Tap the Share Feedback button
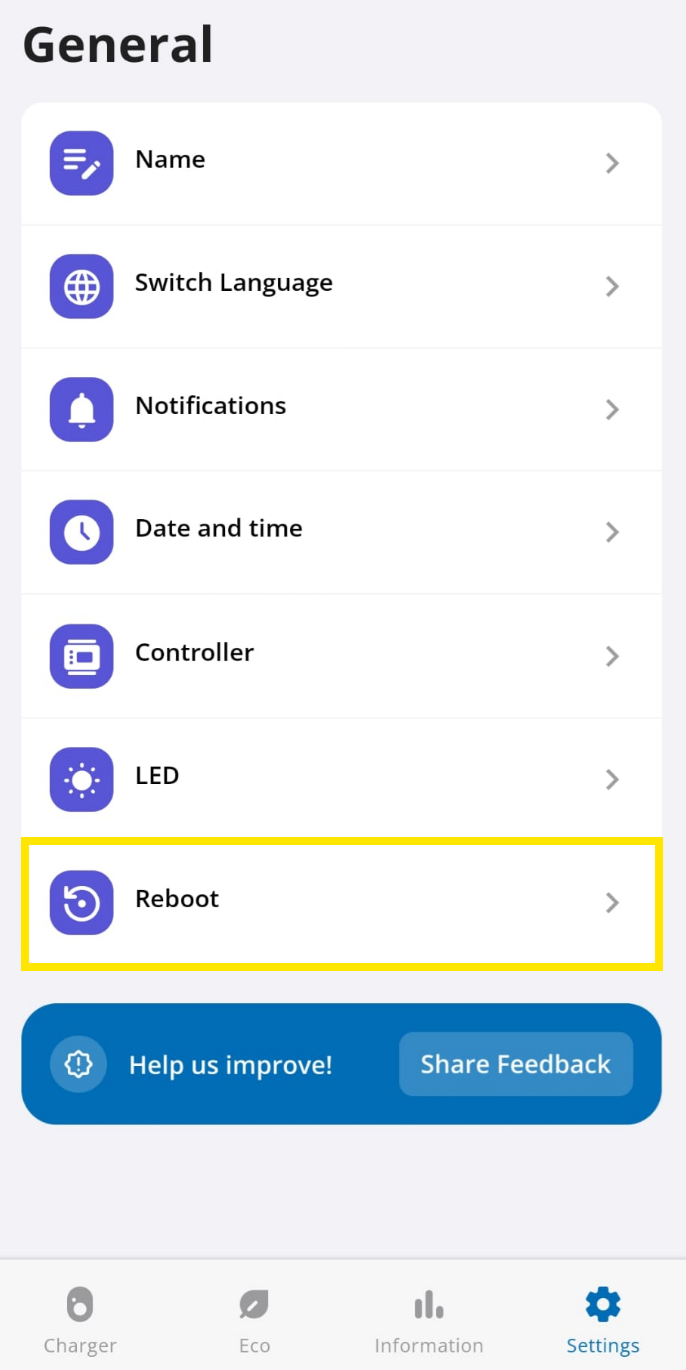The image size is (686, 1370). tap(515, 1064)
